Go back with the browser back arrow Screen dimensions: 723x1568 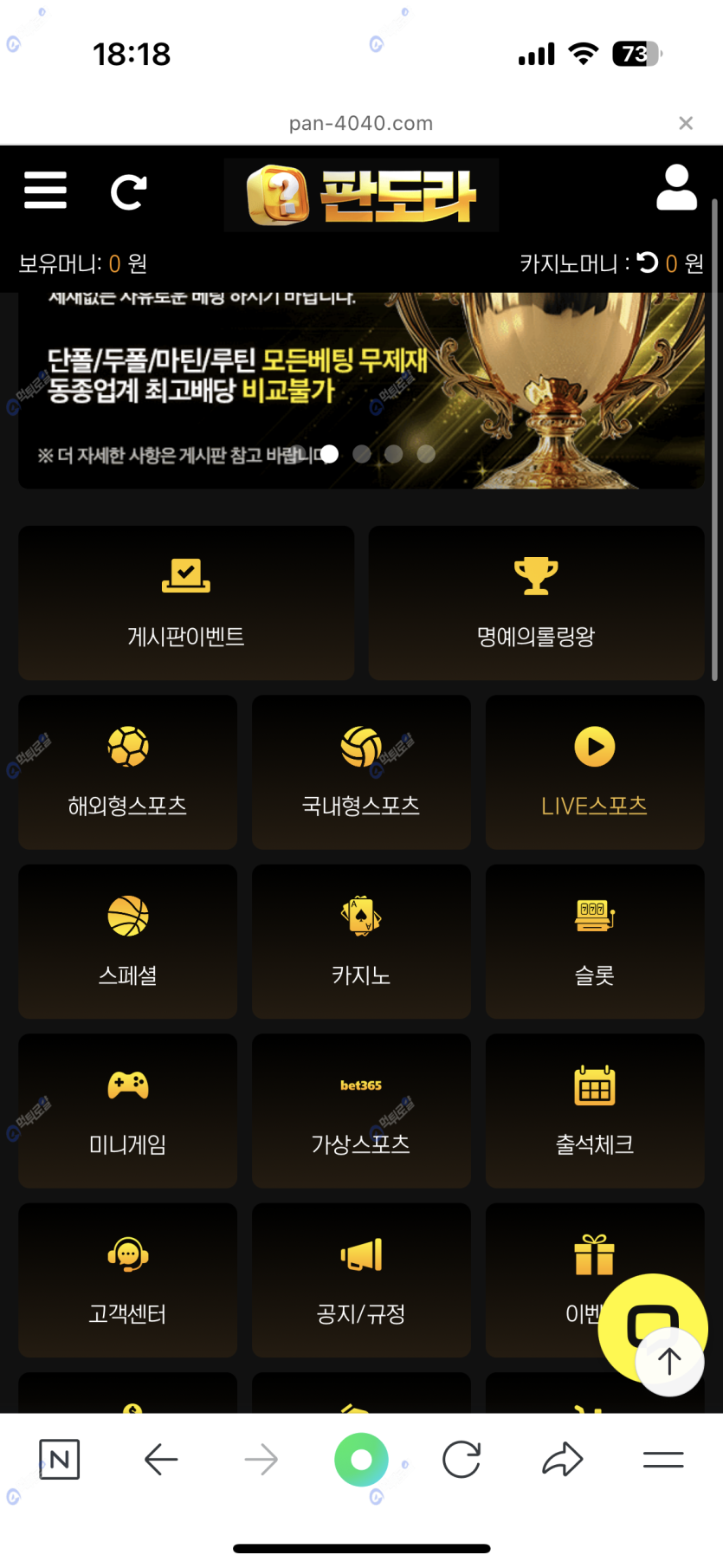click(x=161, y=1460)
